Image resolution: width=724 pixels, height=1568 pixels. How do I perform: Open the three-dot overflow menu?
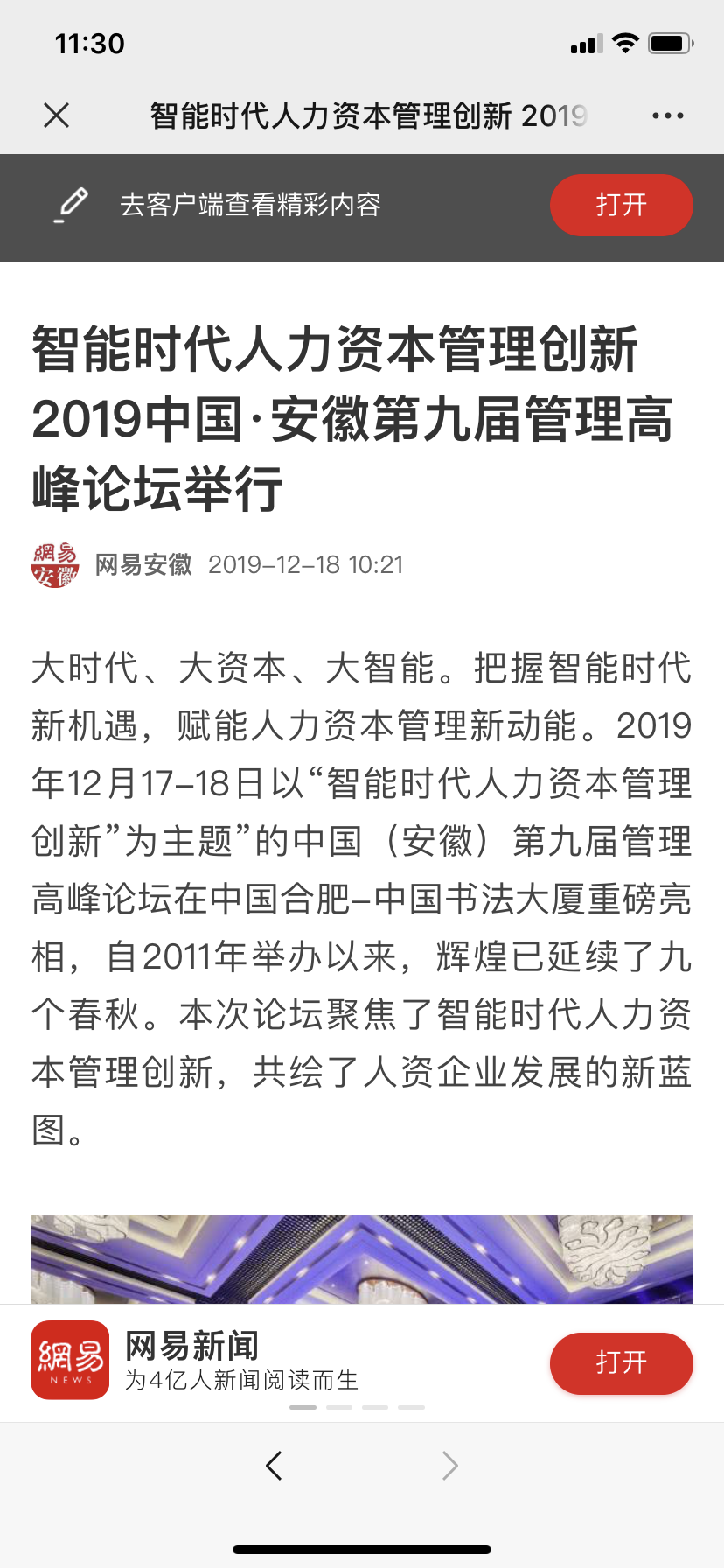pos(668,115)
